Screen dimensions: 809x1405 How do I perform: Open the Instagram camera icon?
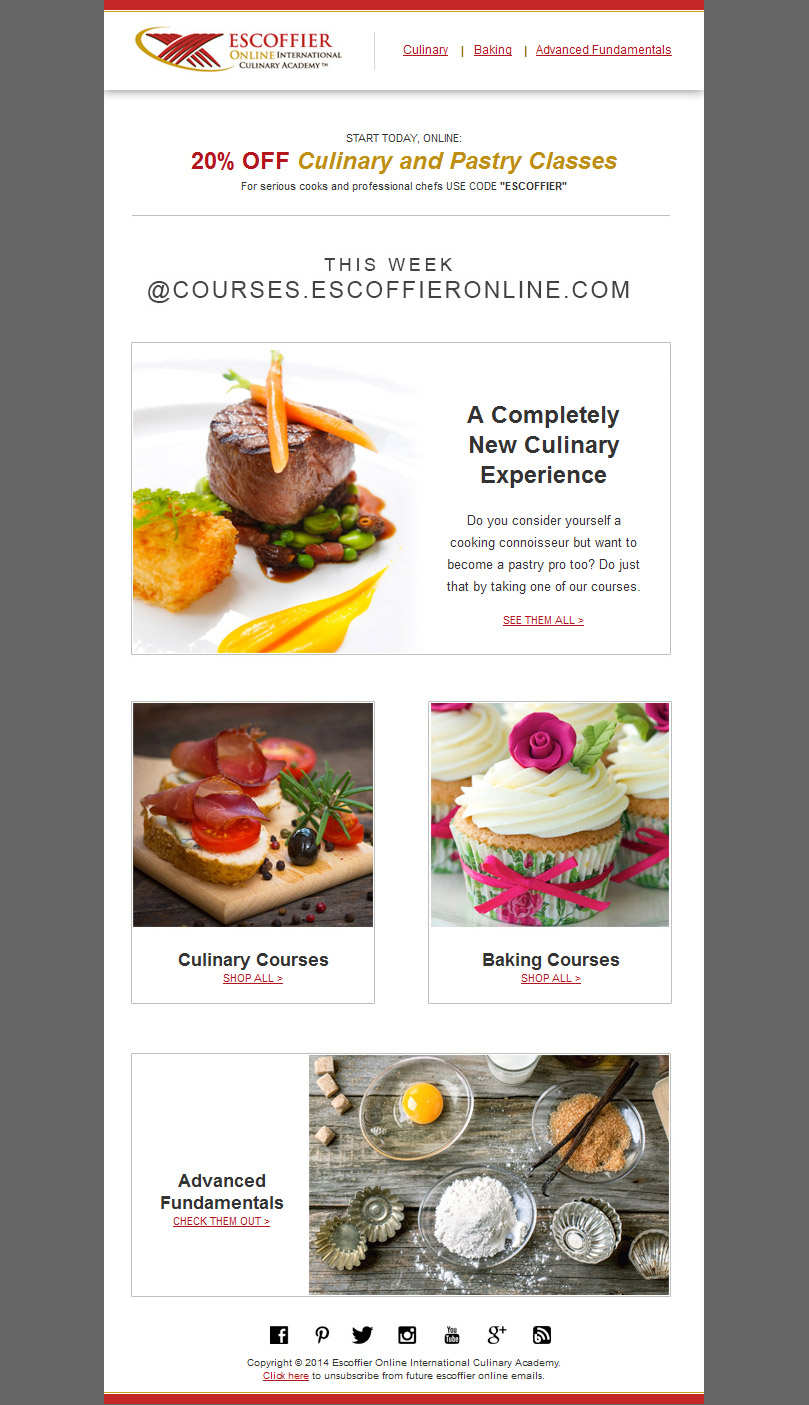click(x=407, y=1335)
